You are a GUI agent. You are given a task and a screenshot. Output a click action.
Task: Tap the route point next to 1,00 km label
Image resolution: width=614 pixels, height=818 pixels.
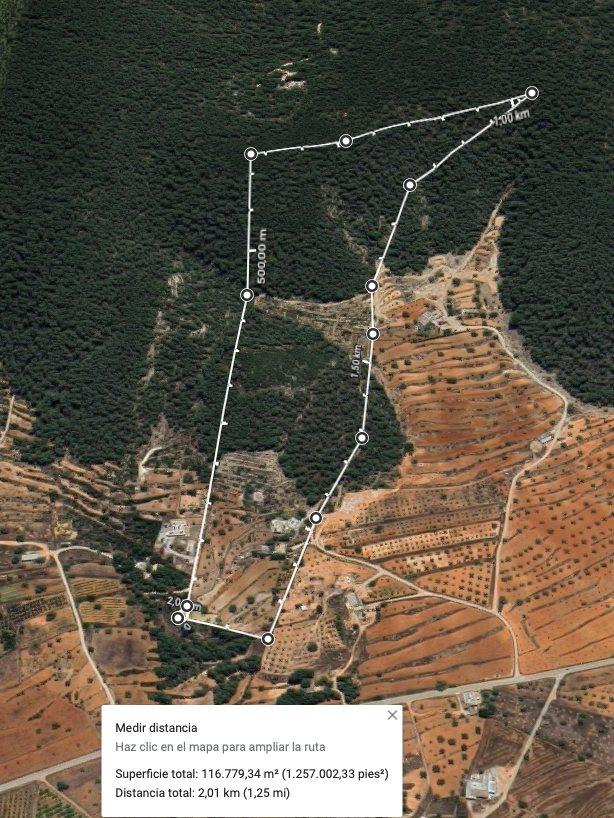[x=532, y=93]
